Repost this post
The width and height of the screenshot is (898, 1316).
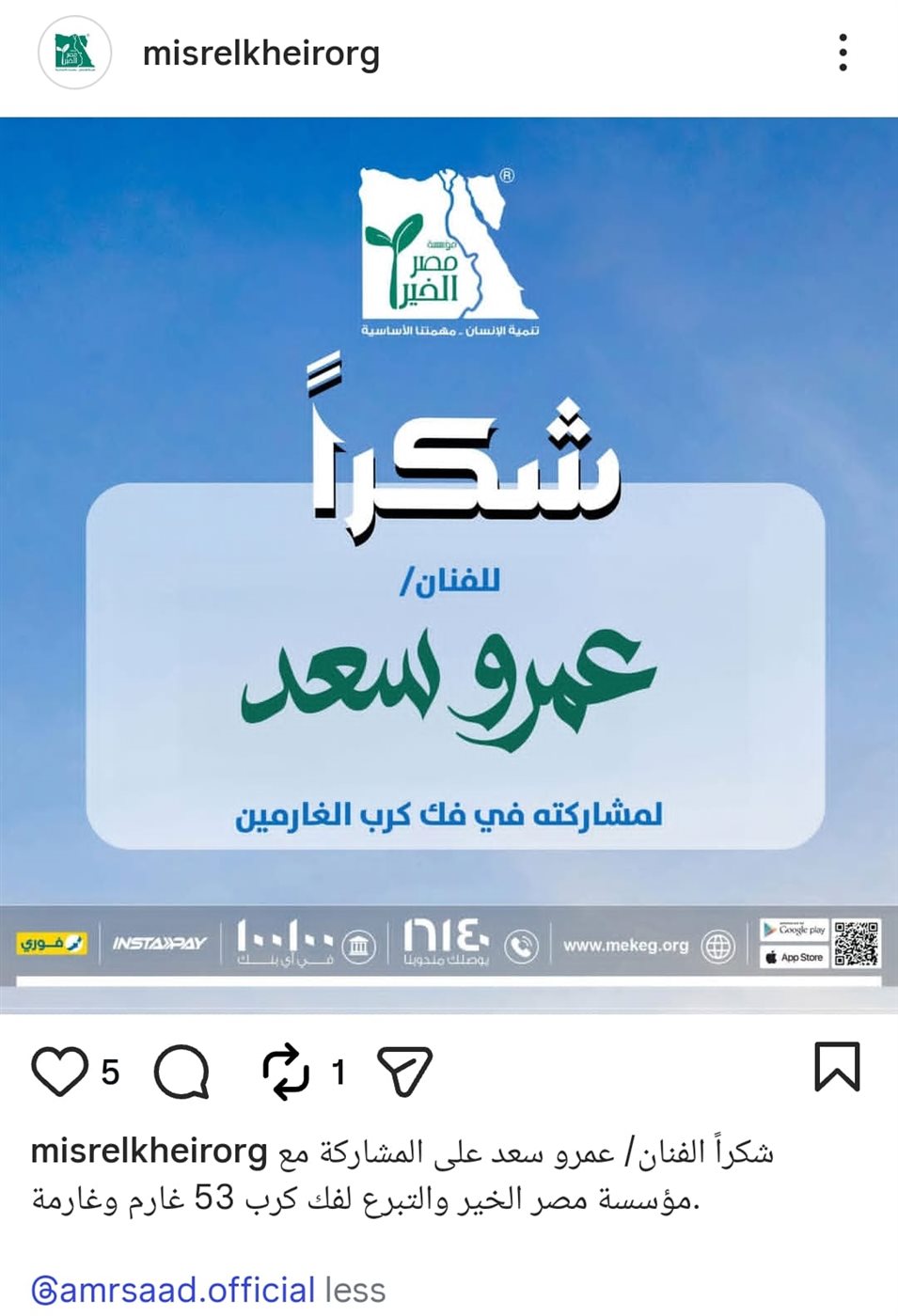pos(285,1071)
